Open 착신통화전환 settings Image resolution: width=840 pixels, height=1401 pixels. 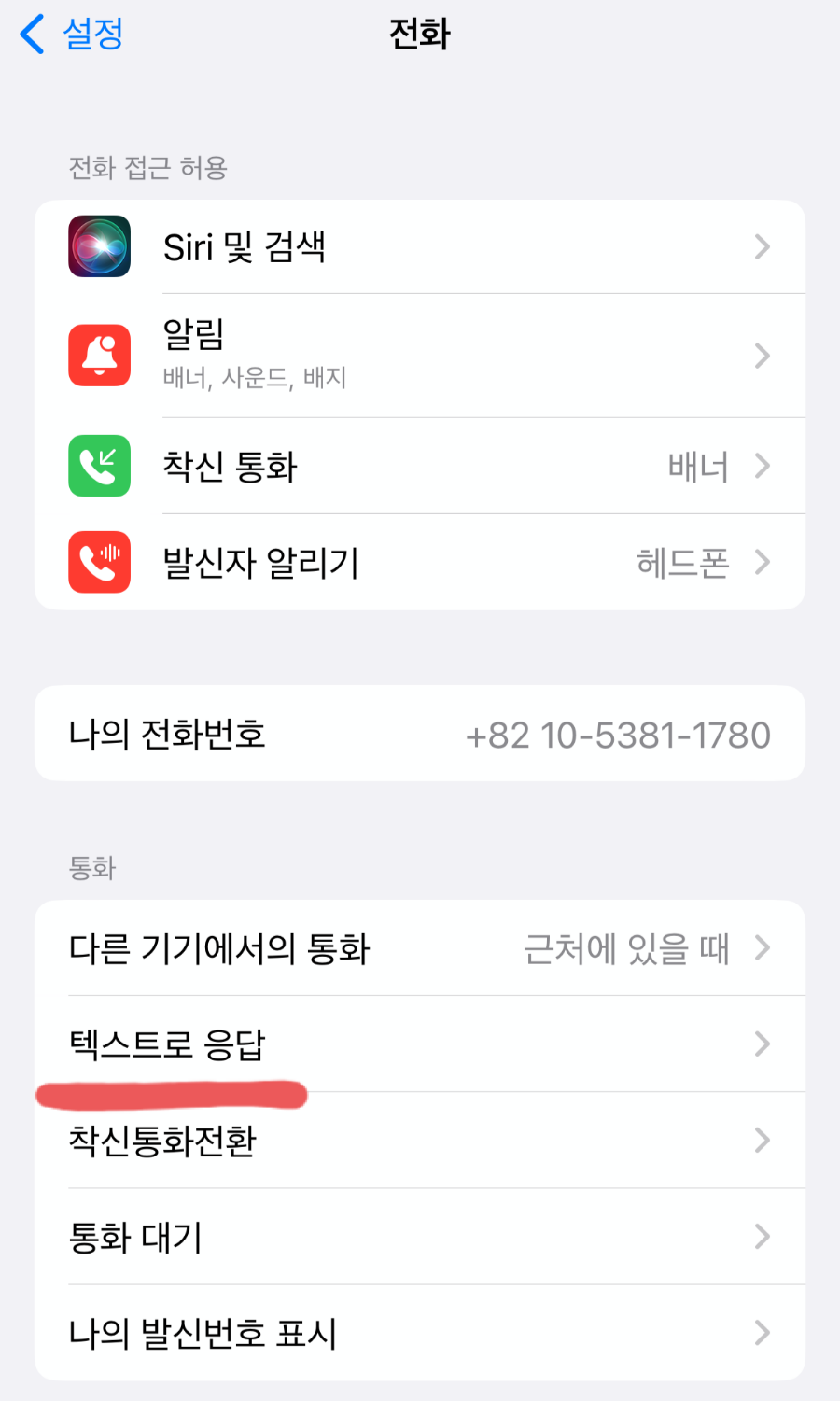pyautogui.click(x=420, y=1141)
